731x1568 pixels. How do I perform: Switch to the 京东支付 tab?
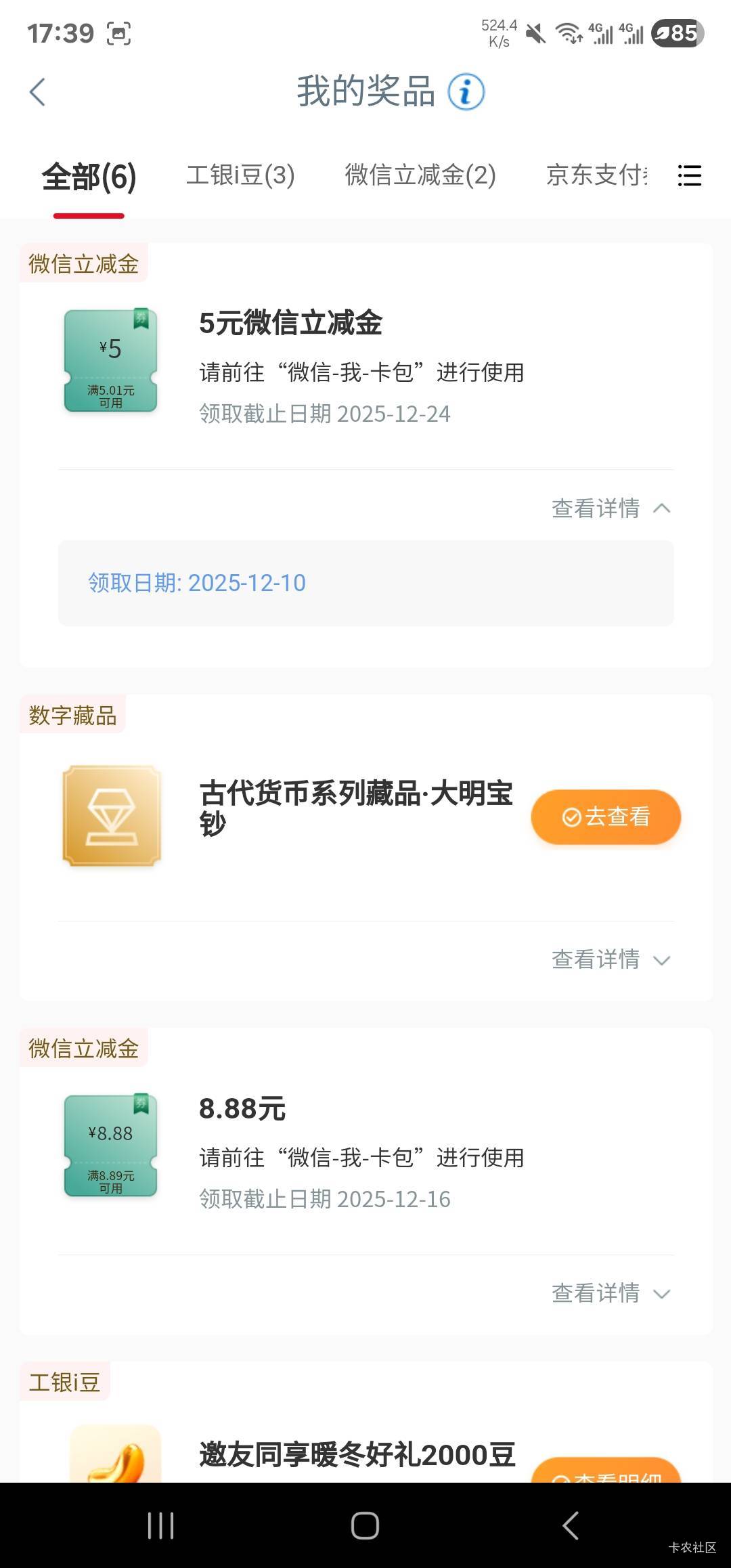point(596,175)
